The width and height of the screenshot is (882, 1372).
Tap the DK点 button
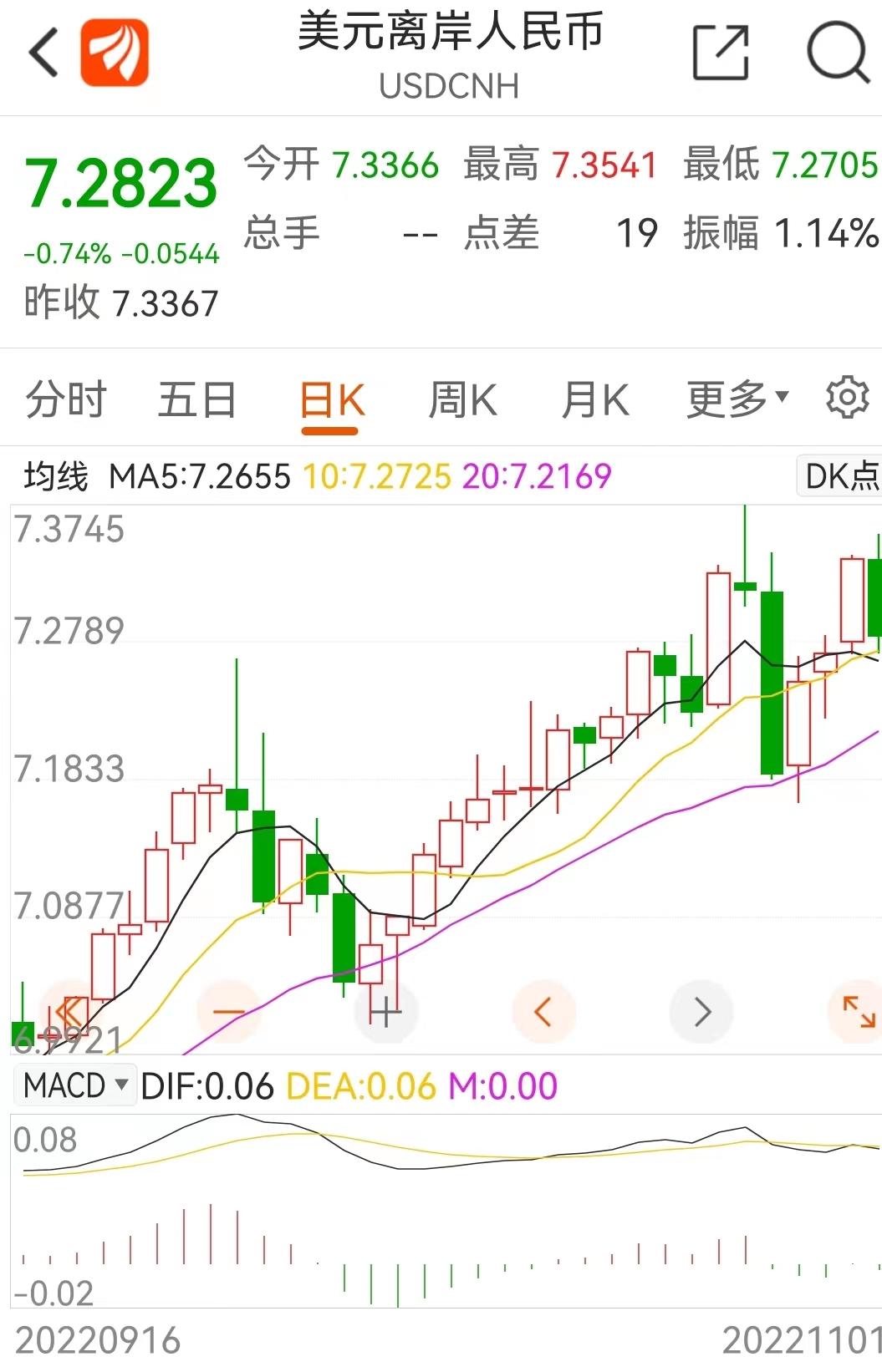(x=840, y=476)
